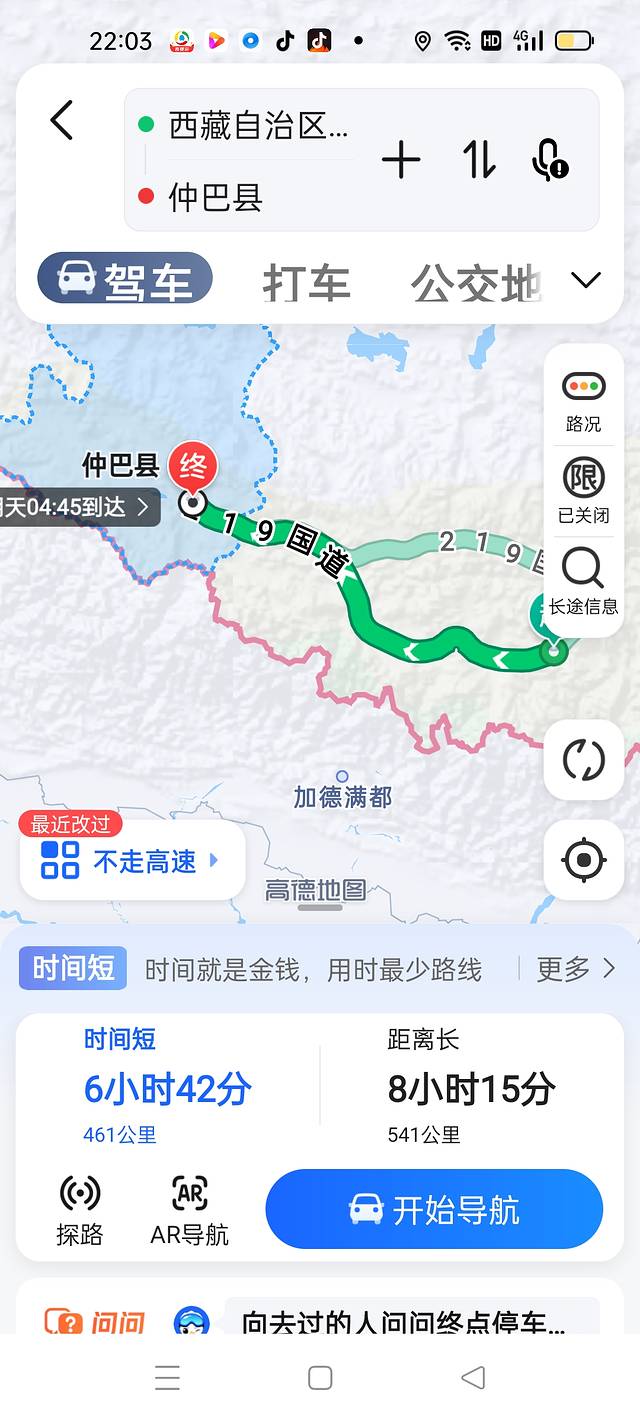Image resolution: width=640 pixels, height=1422 pixels.
Task: Open the voice input microphone
Action: point(549,160)
